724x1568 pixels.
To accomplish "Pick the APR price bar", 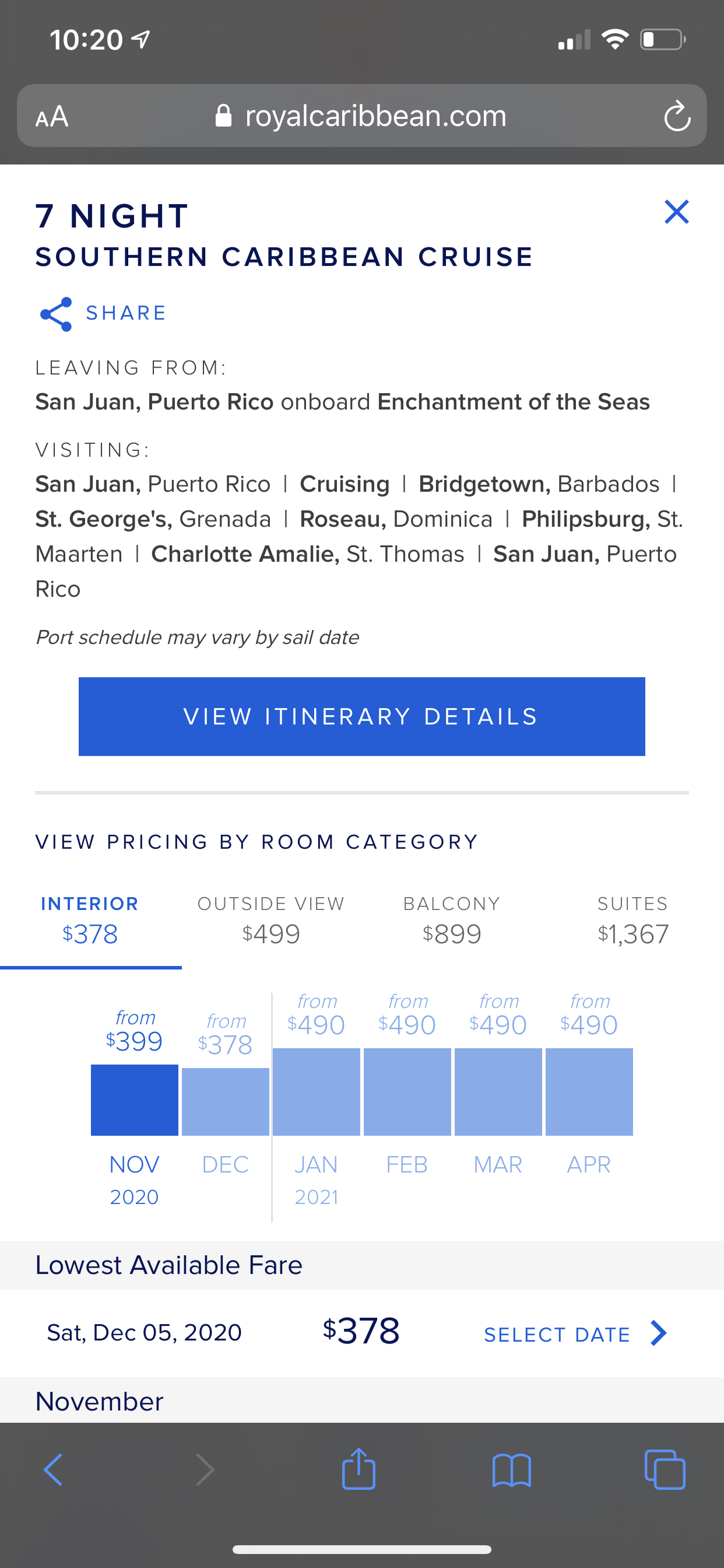I will (589, 1092).
